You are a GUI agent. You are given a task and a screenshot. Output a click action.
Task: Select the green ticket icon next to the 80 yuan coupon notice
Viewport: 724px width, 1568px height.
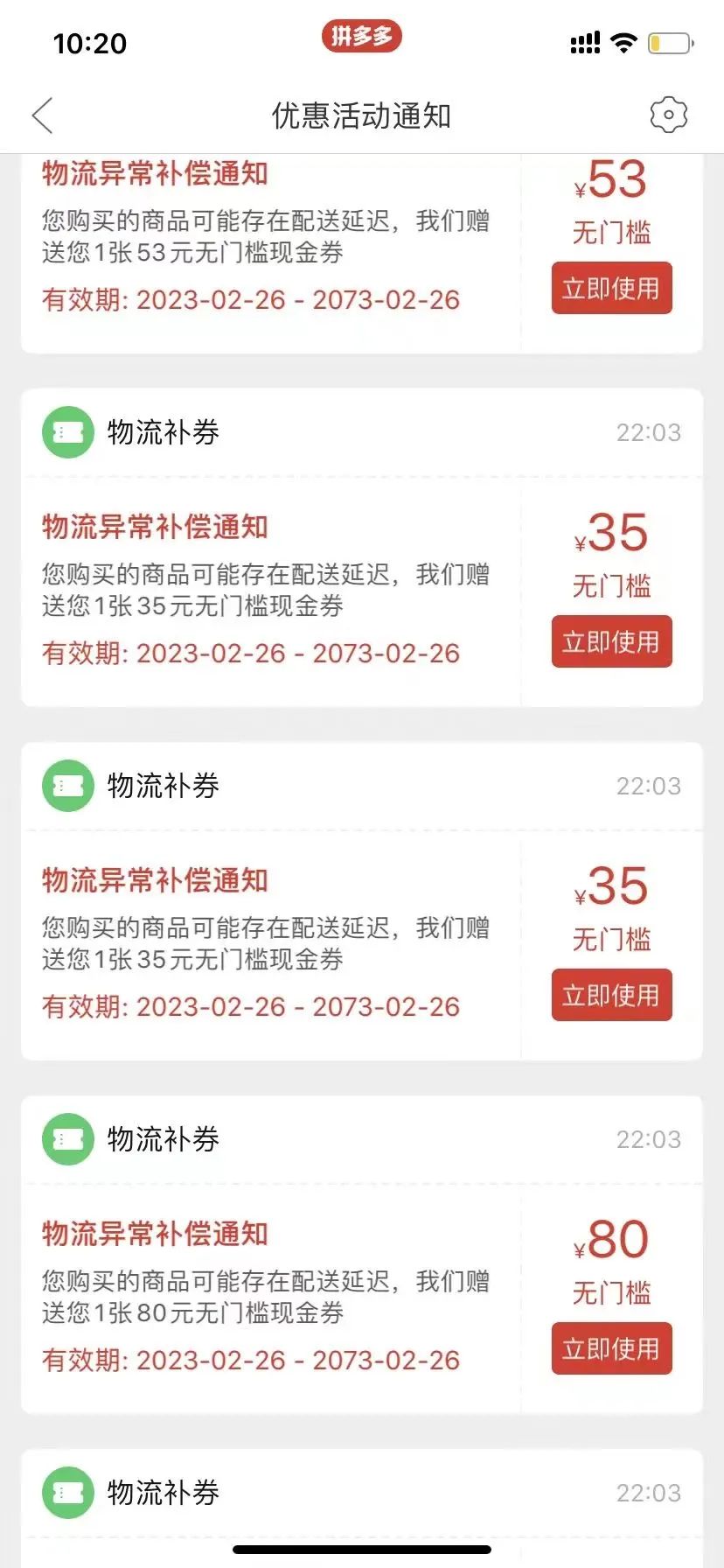67,1139
